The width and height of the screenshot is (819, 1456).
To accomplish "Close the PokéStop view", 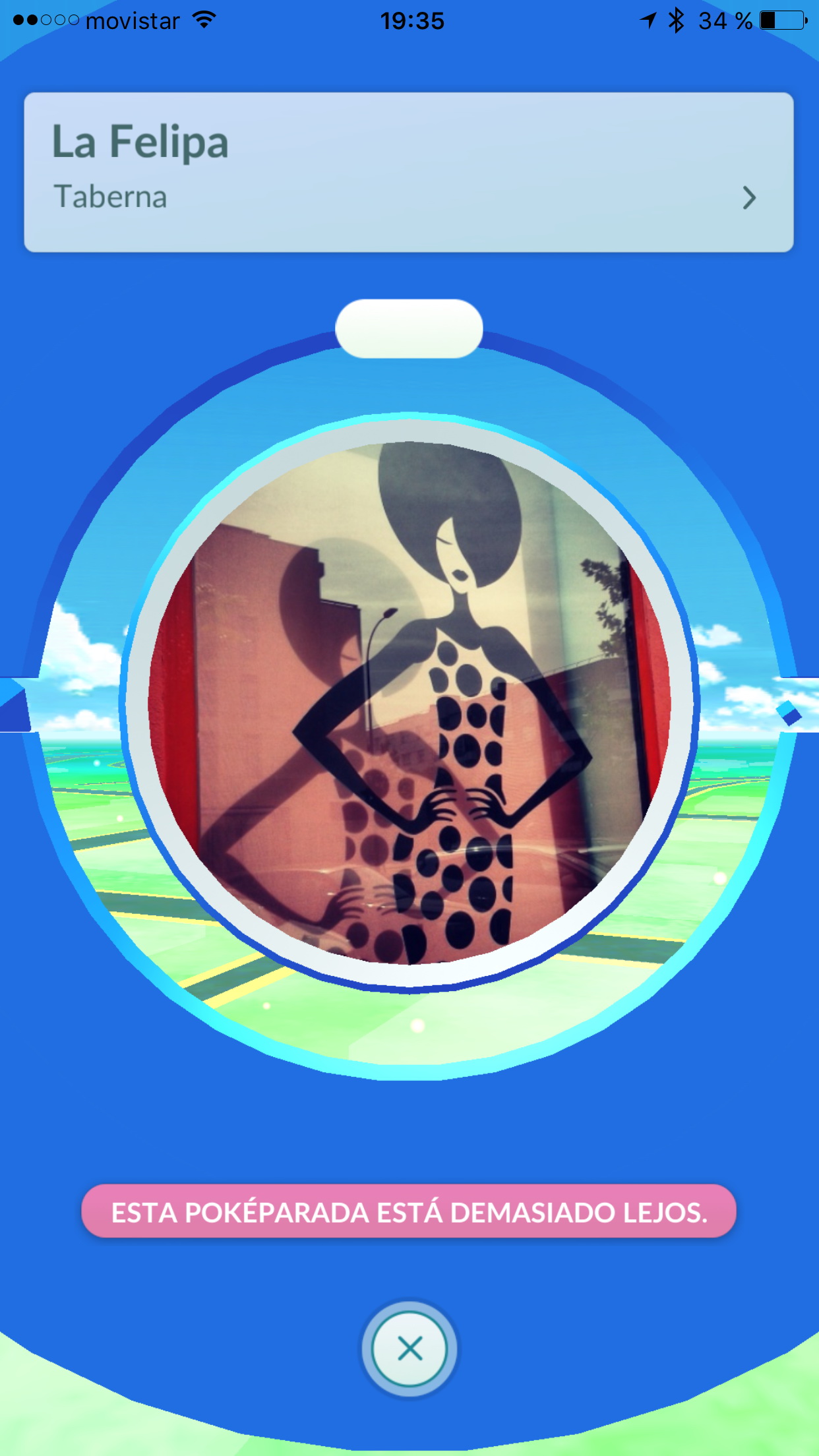I will 409,1349.
